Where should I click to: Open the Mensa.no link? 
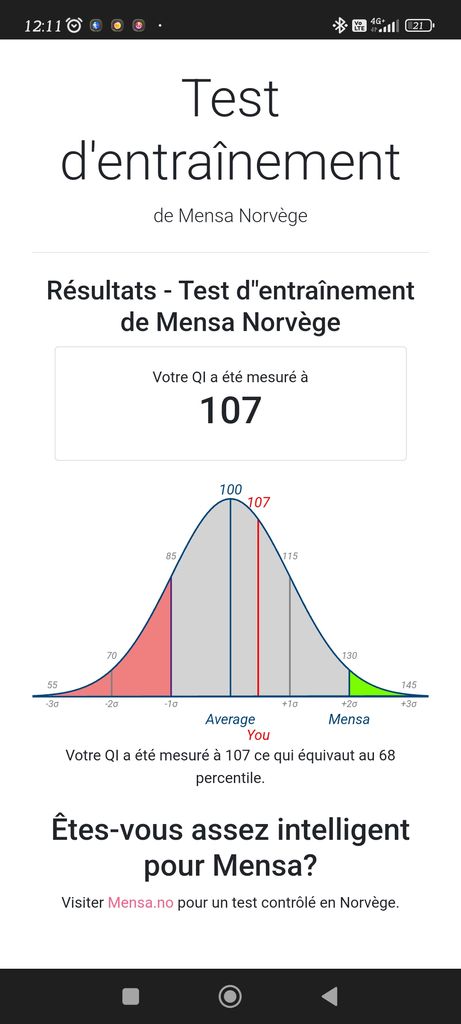click(x=140, y=903)
